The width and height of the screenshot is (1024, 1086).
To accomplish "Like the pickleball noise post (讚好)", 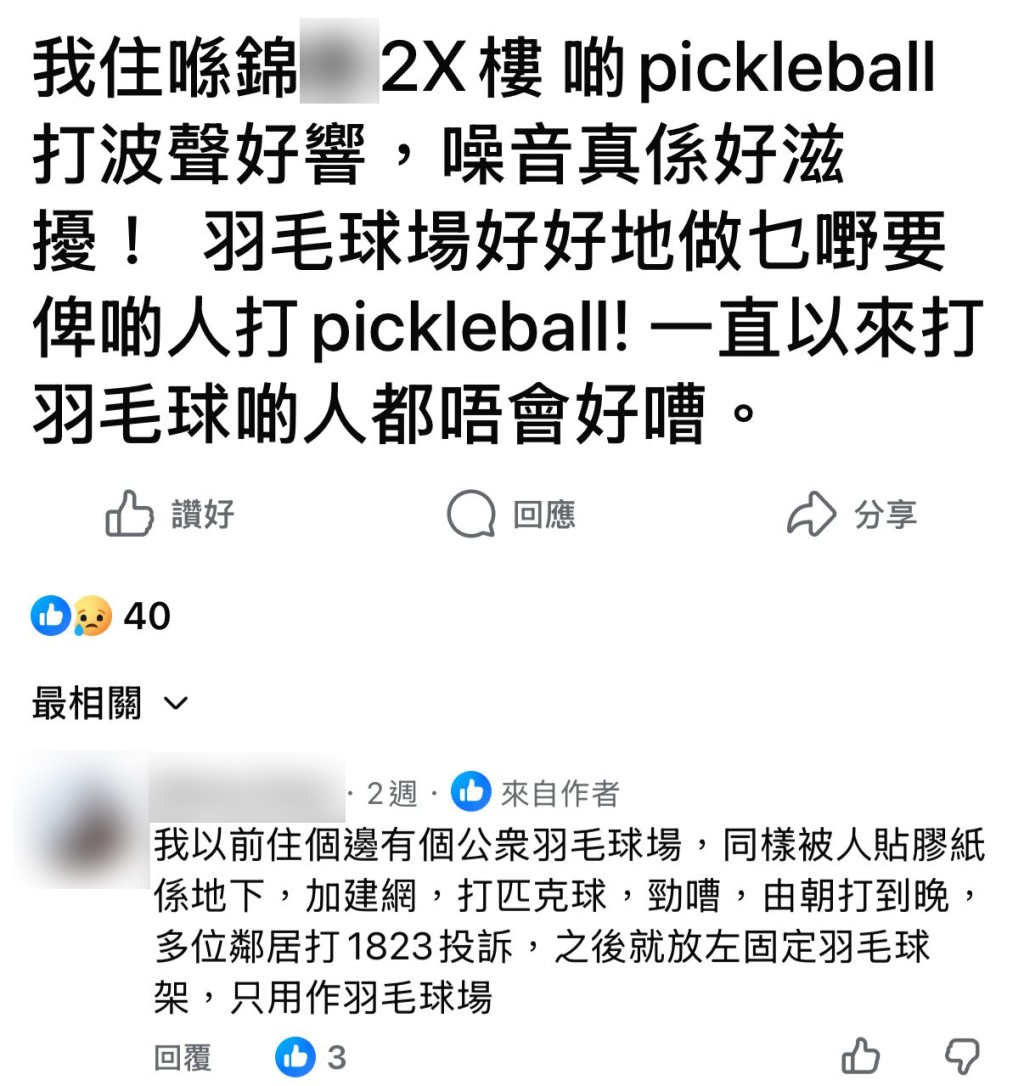I will (169, 515).
